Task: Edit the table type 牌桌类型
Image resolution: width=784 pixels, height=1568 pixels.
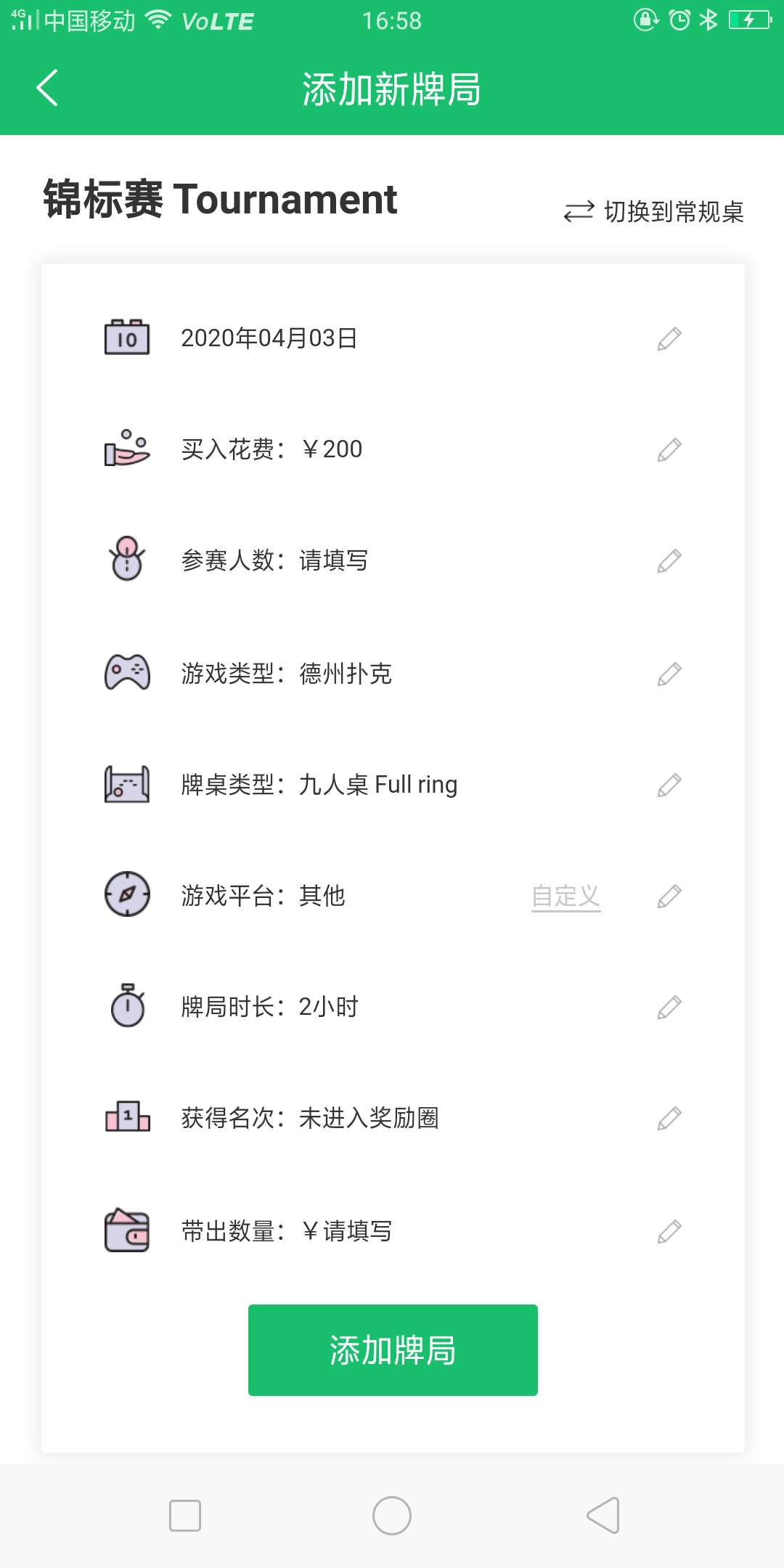Action: pyautogui.click(x=393, y=785)
